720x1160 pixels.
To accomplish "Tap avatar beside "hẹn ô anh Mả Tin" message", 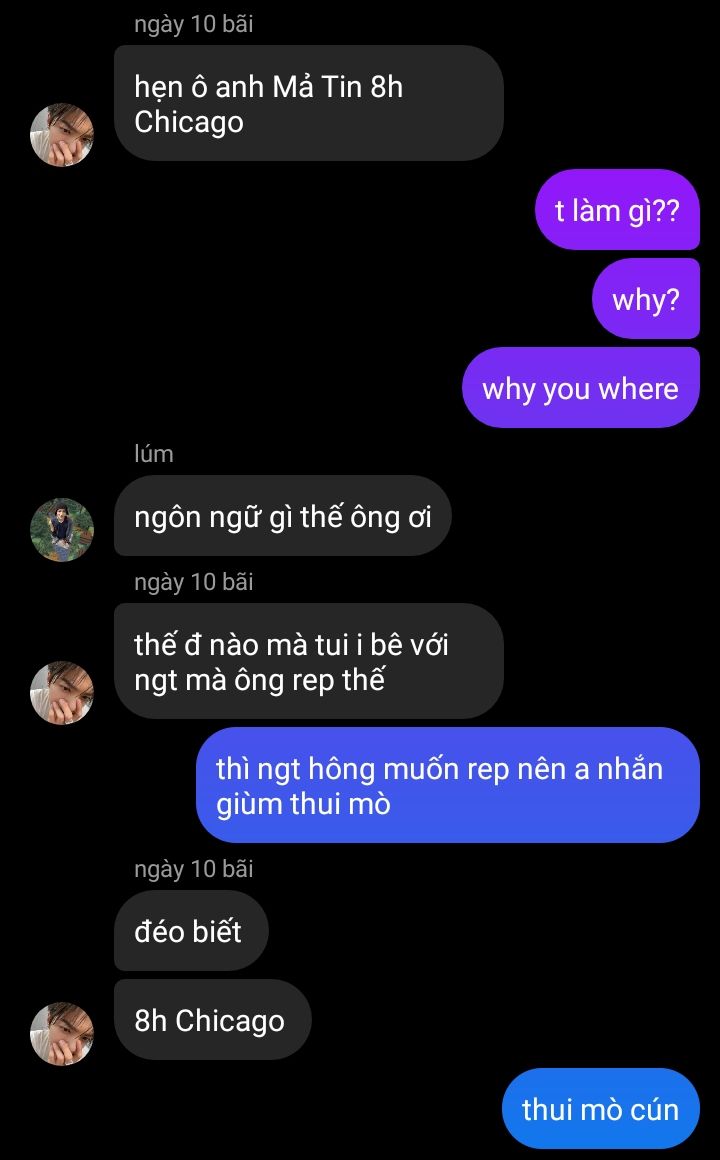I will [62, 135].
